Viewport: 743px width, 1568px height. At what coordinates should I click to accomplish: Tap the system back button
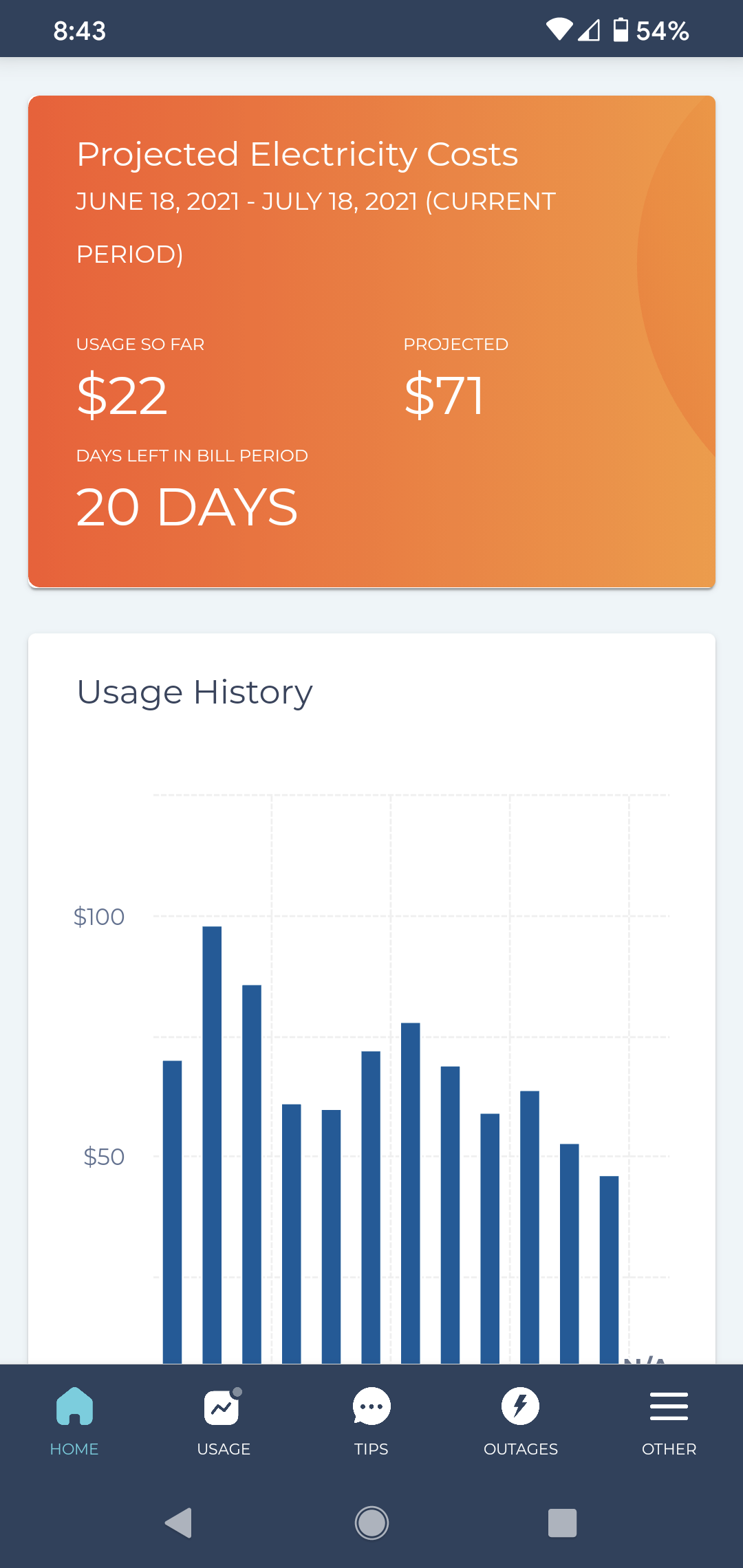point(179,1523)
